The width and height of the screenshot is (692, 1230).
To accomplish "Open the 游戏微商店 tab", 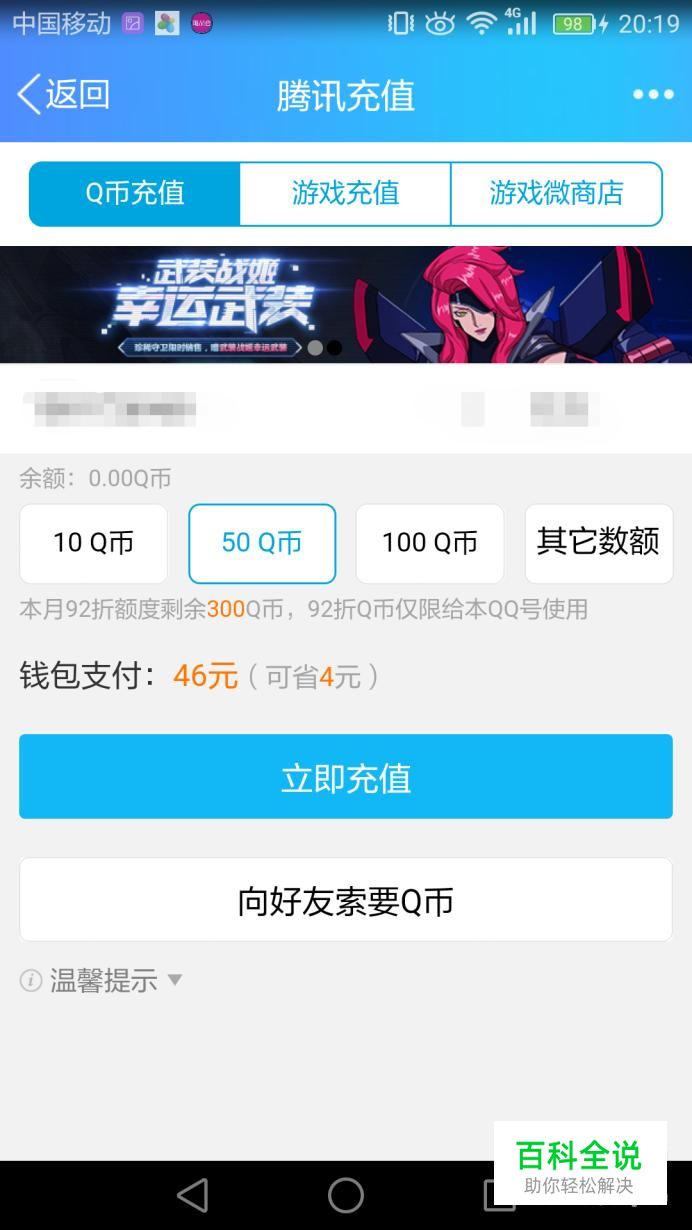I will pyautogui.click(x=556, y=193).
